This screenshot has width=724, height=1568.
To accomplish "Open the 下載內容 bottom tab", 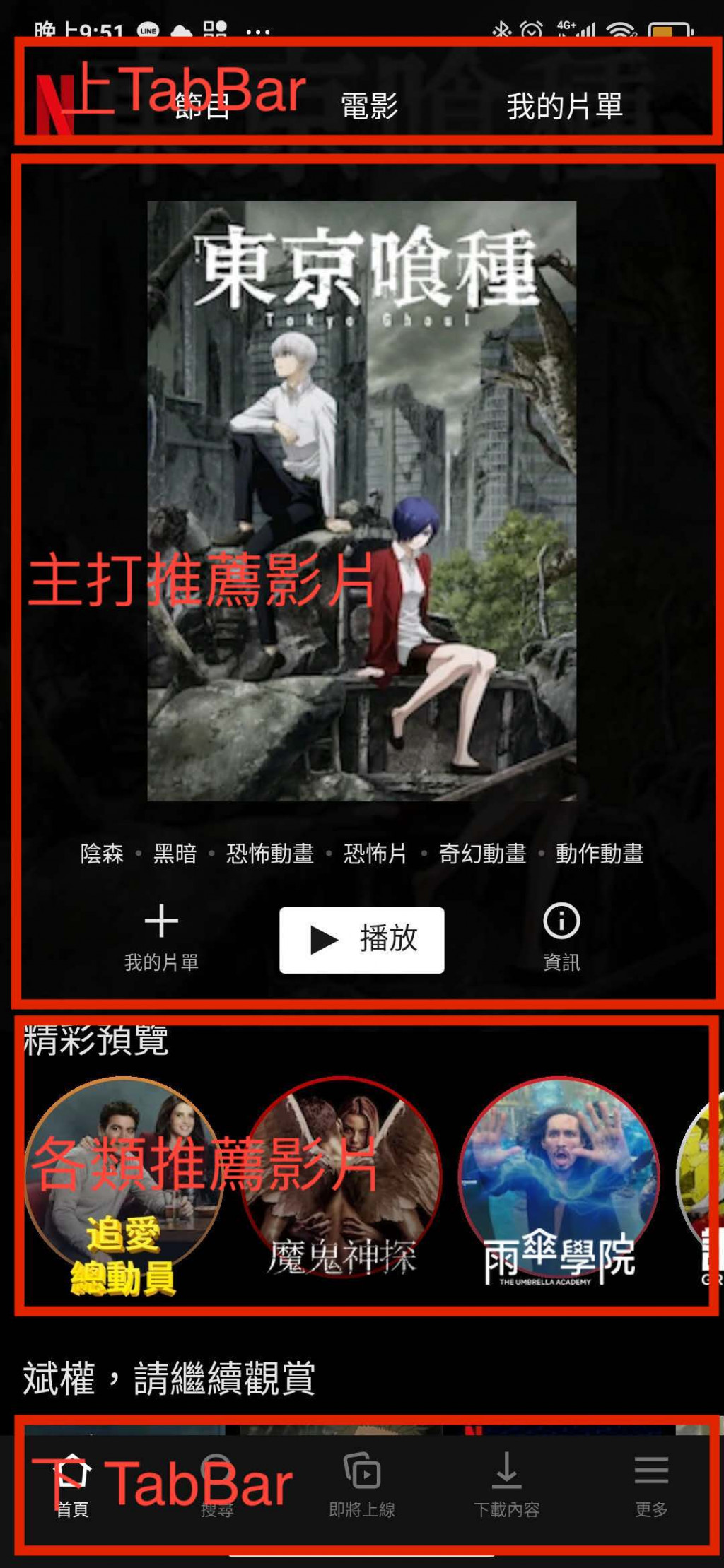I will tap(506, 1485).
